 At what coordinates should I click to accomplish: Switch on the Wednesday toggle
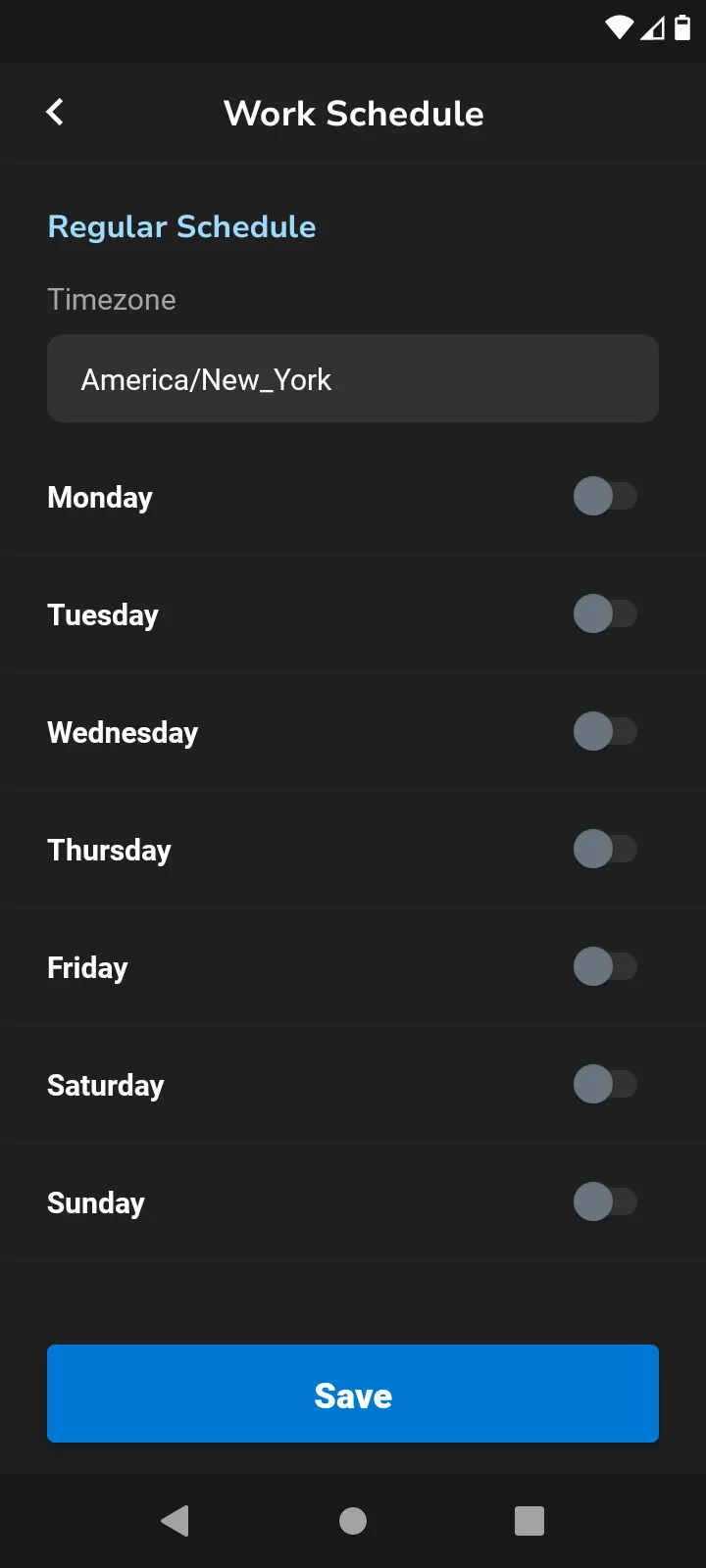point(605,732)
